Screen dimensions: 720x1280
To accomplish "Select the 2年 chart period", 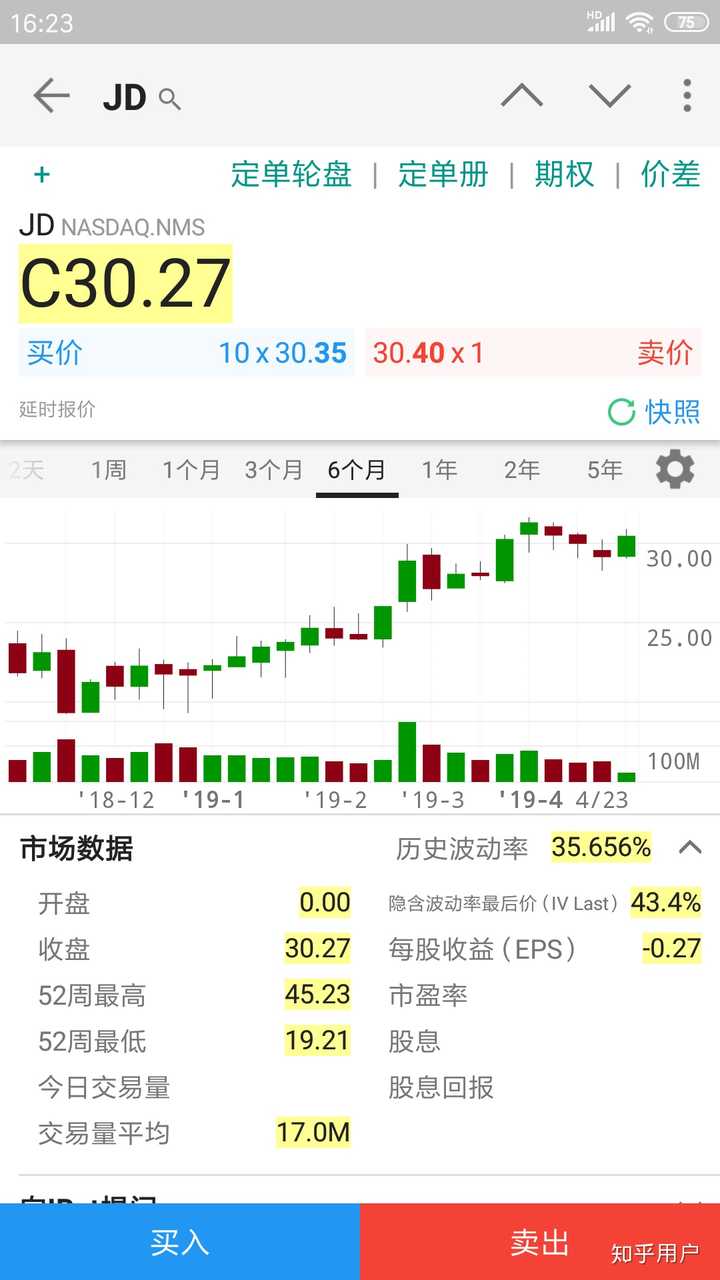I will pos(521,468).
